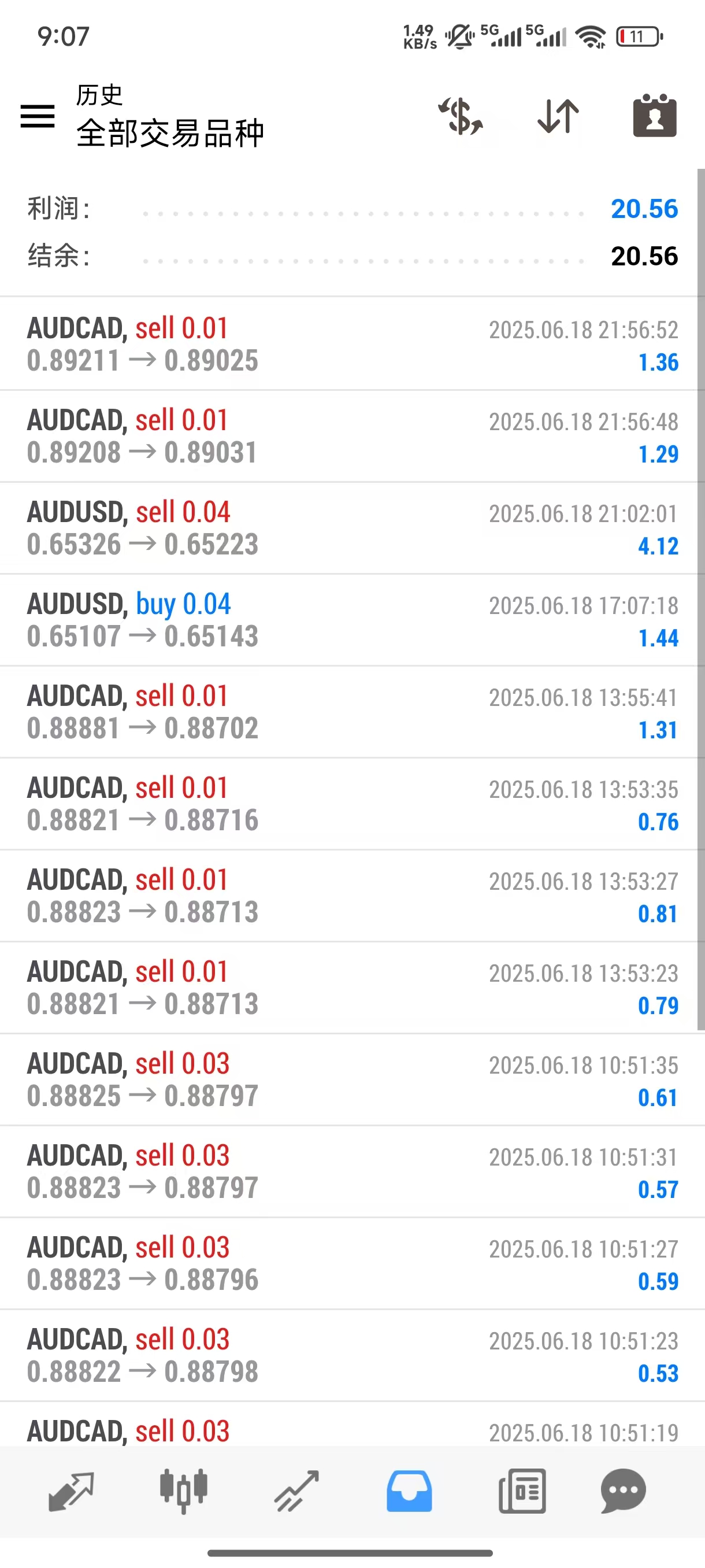Switch to the trade tab

click(296, 1491)
